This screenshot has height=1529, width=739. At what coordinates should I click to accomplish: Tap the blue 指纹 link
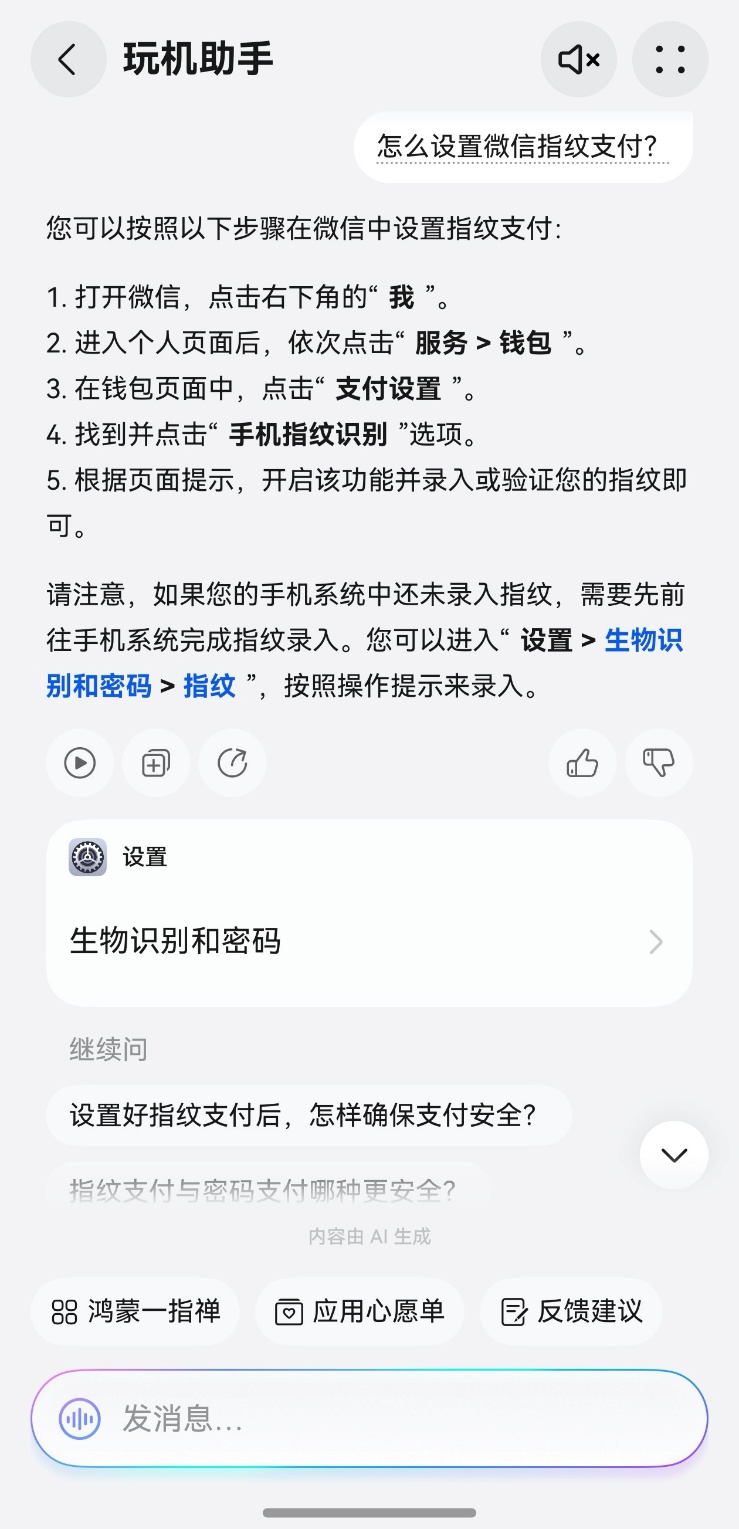click(209, 686)
